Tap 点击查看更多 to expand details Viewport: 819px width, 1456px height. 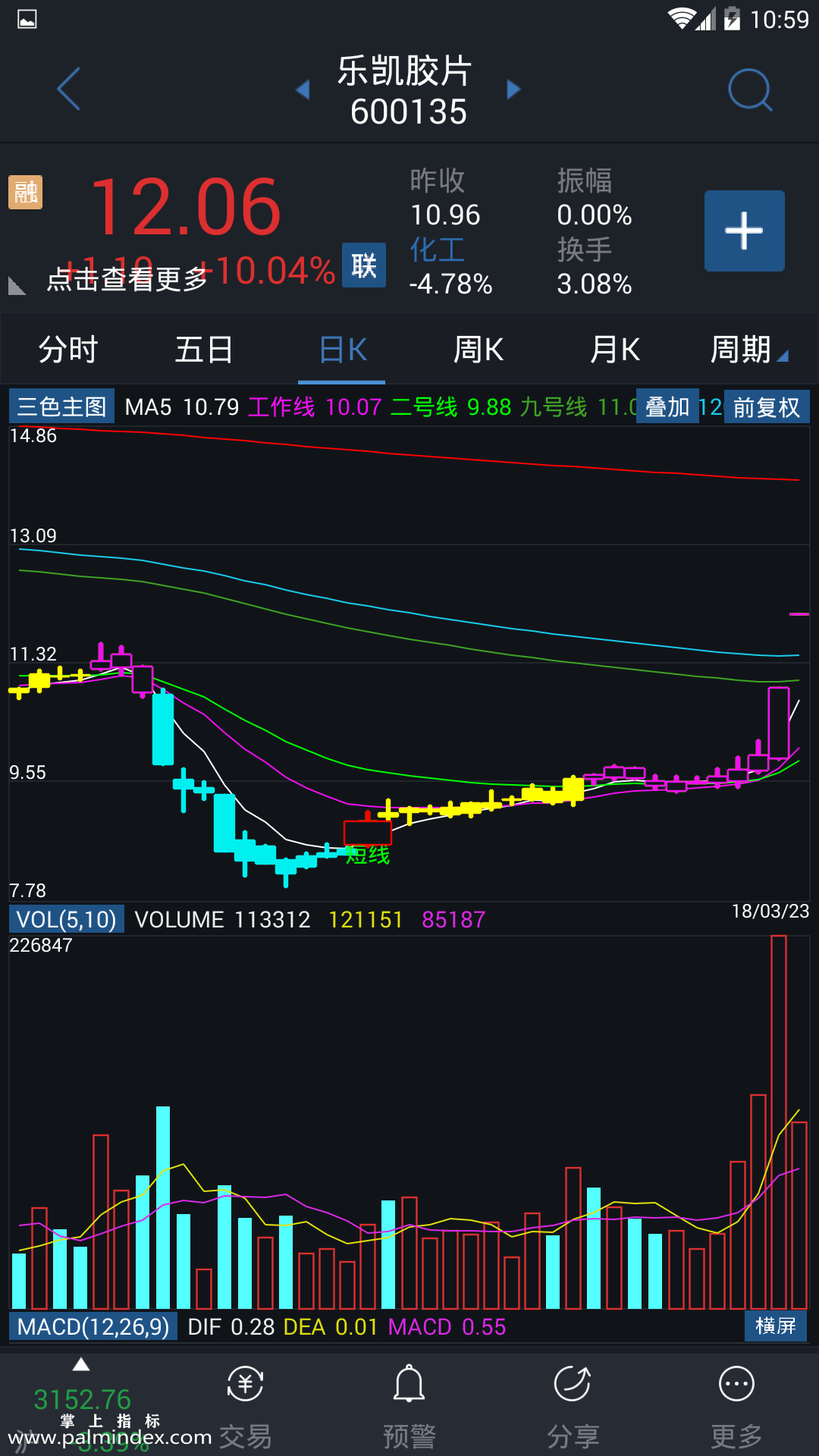click(x=127, y=280)
